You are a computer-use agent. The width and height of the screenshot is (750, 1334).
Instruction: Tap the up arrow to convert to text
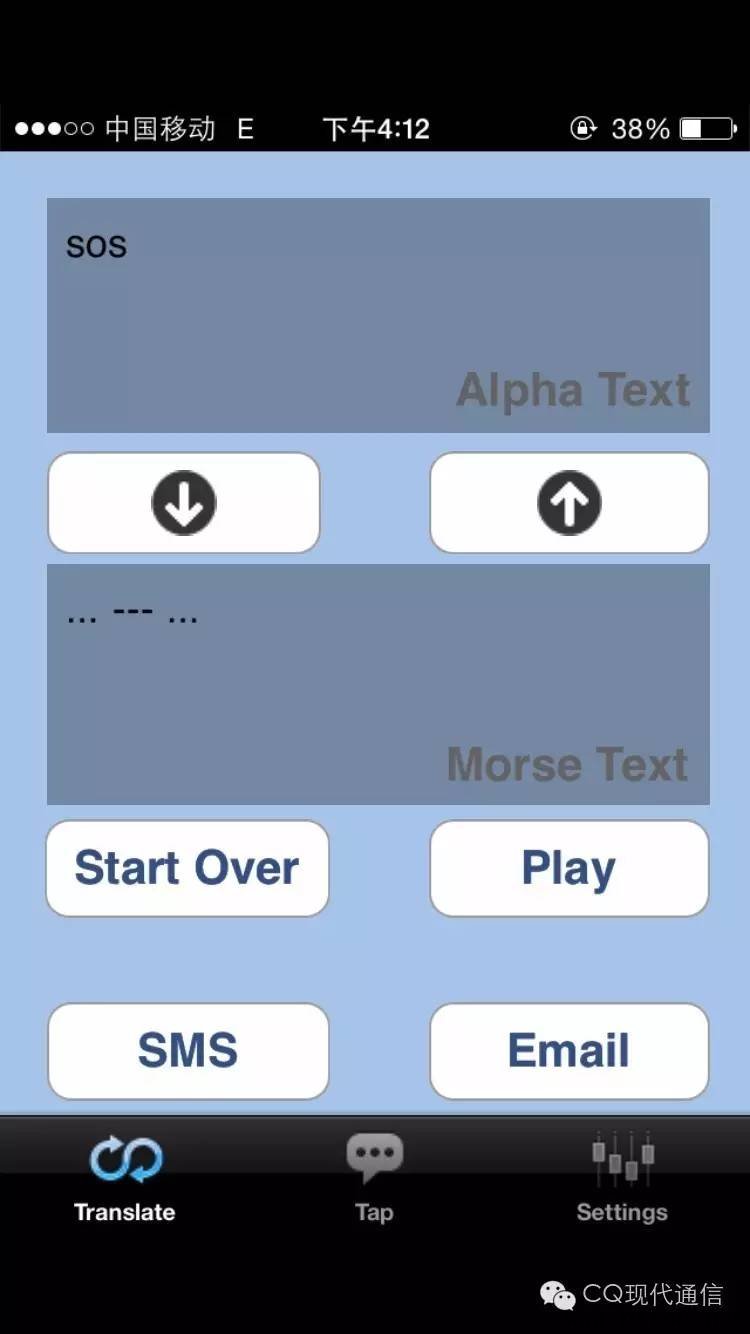tap(569, 502)
